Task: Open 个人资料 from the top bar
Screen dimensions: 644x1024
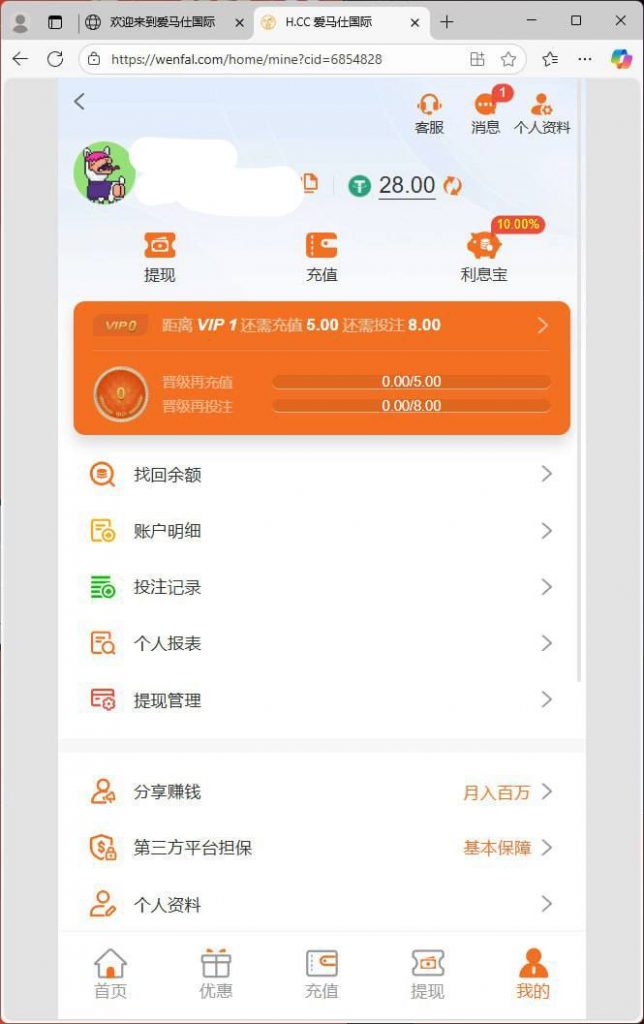Action: (x=542, y=113)
